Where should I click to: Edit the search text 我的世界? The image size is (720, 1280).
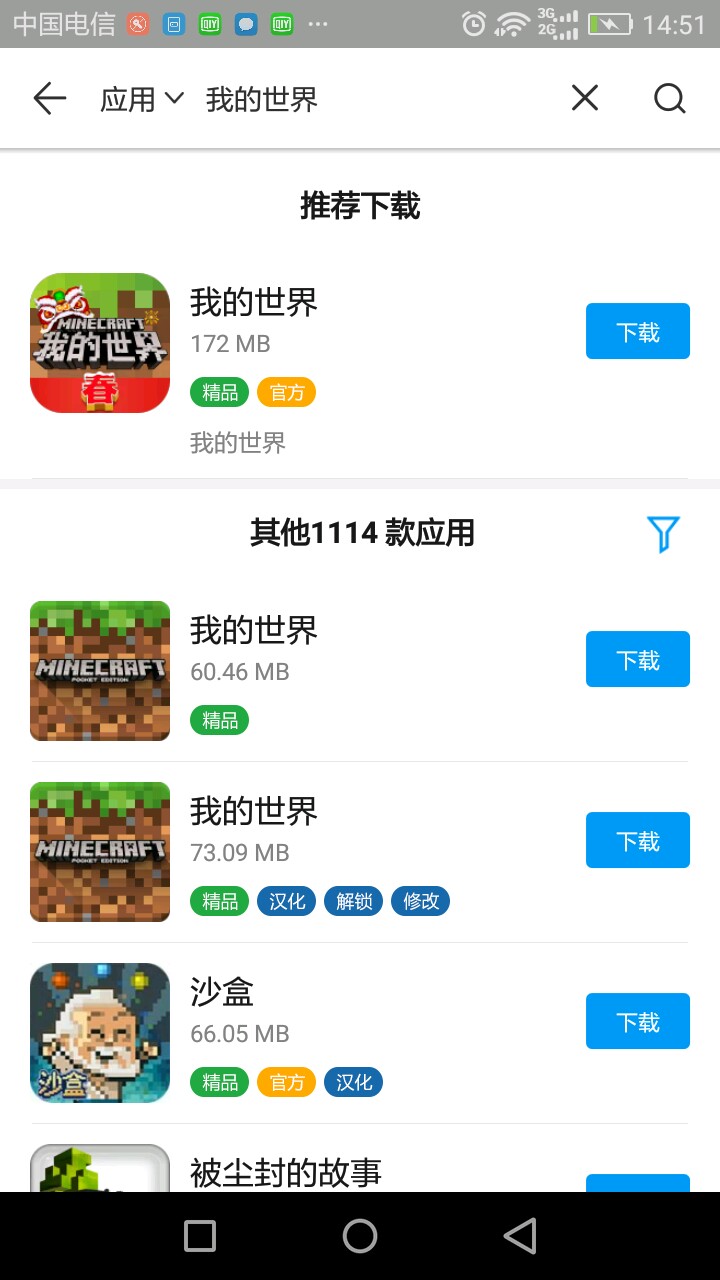(x=262, y=99)
